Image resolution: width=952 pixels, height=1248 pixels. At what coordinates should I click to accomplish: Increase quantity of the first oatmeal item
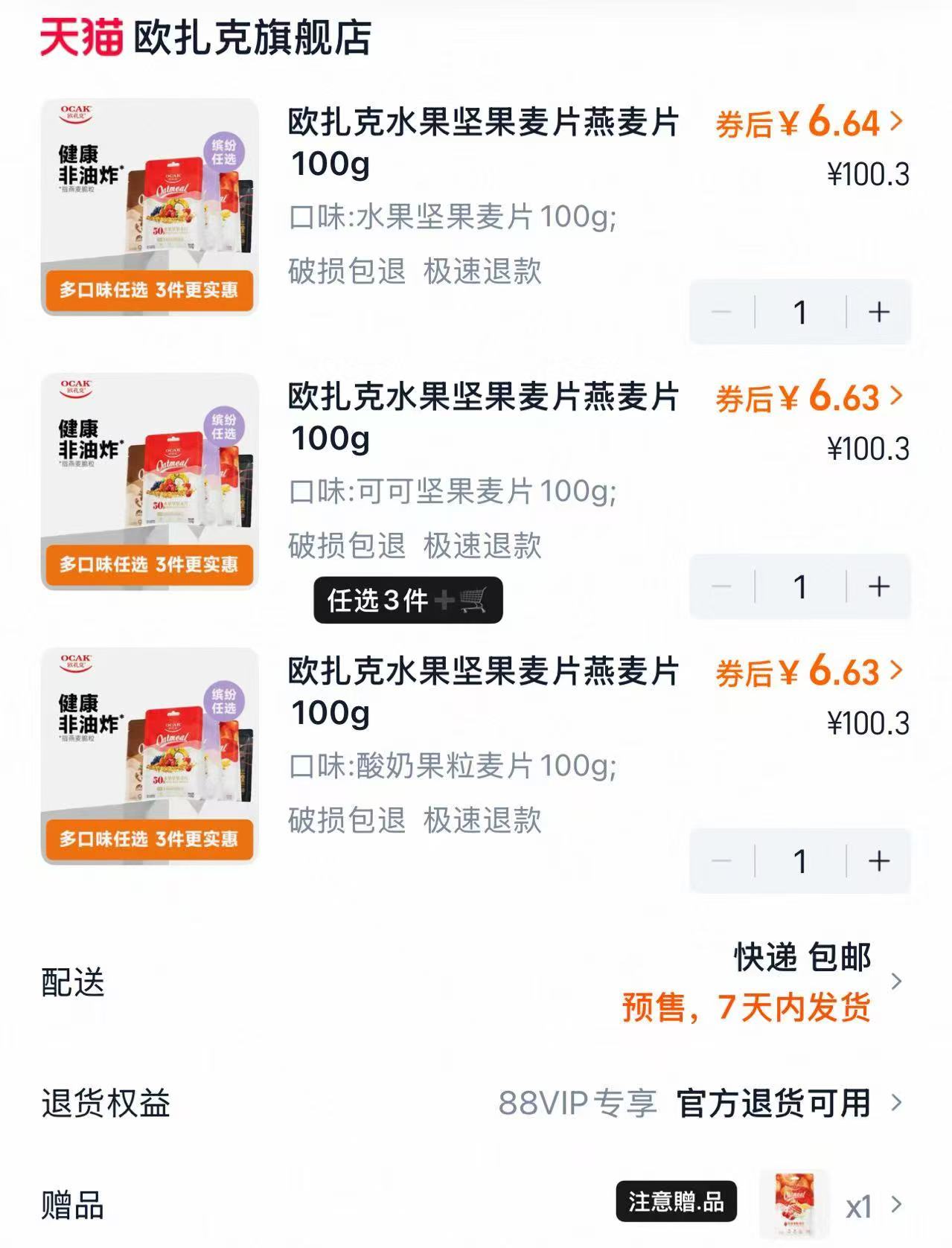click(881, 313)
